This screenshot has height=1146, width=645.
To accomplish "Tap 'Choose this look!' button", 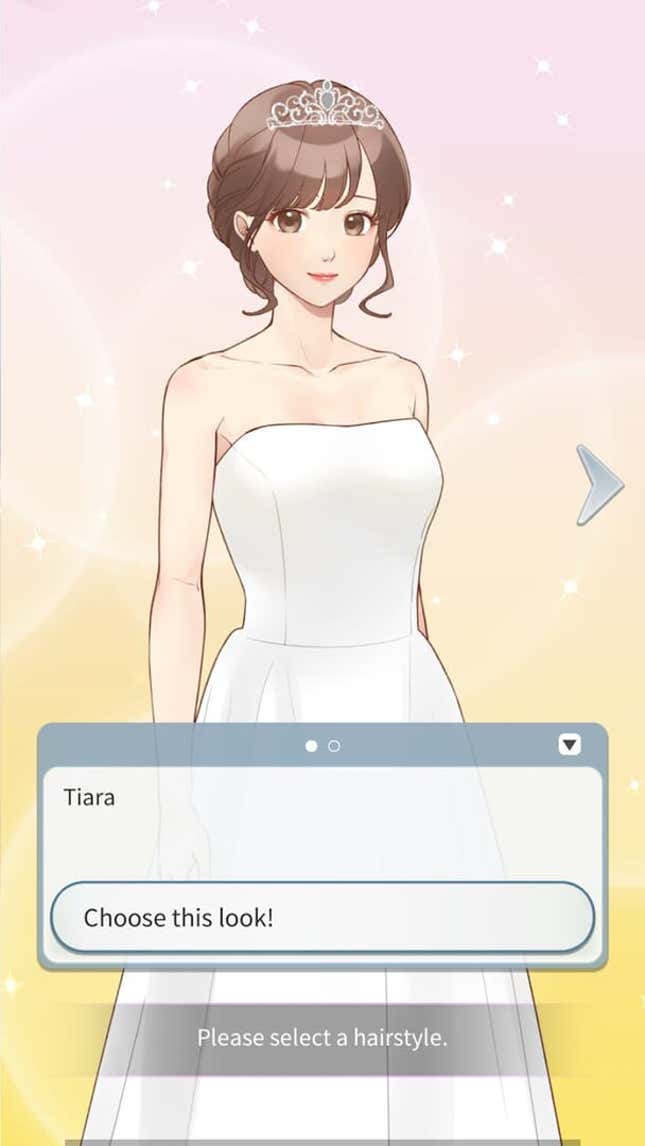I will tap(322, 917).
